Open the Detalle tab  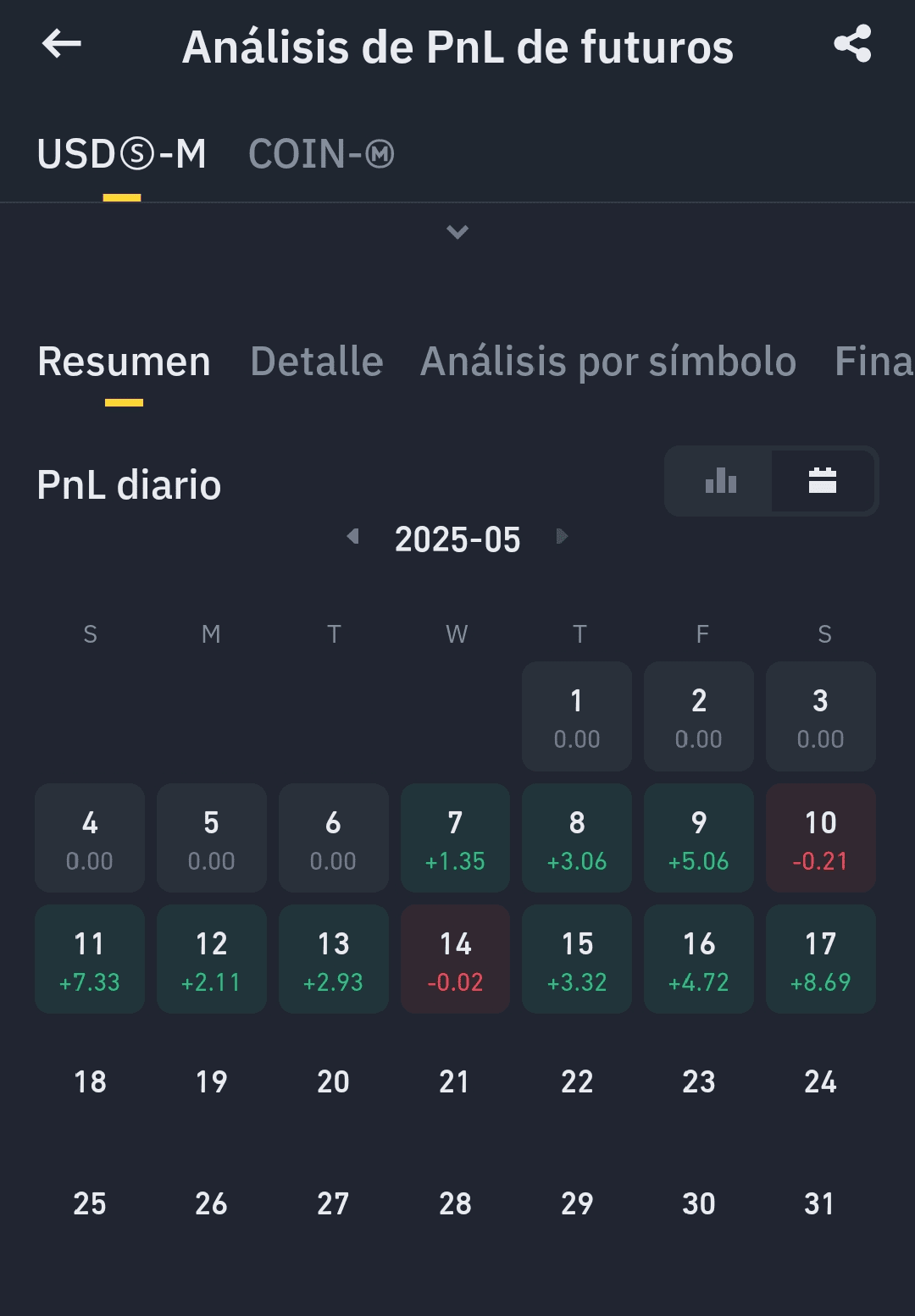(317, 362)
